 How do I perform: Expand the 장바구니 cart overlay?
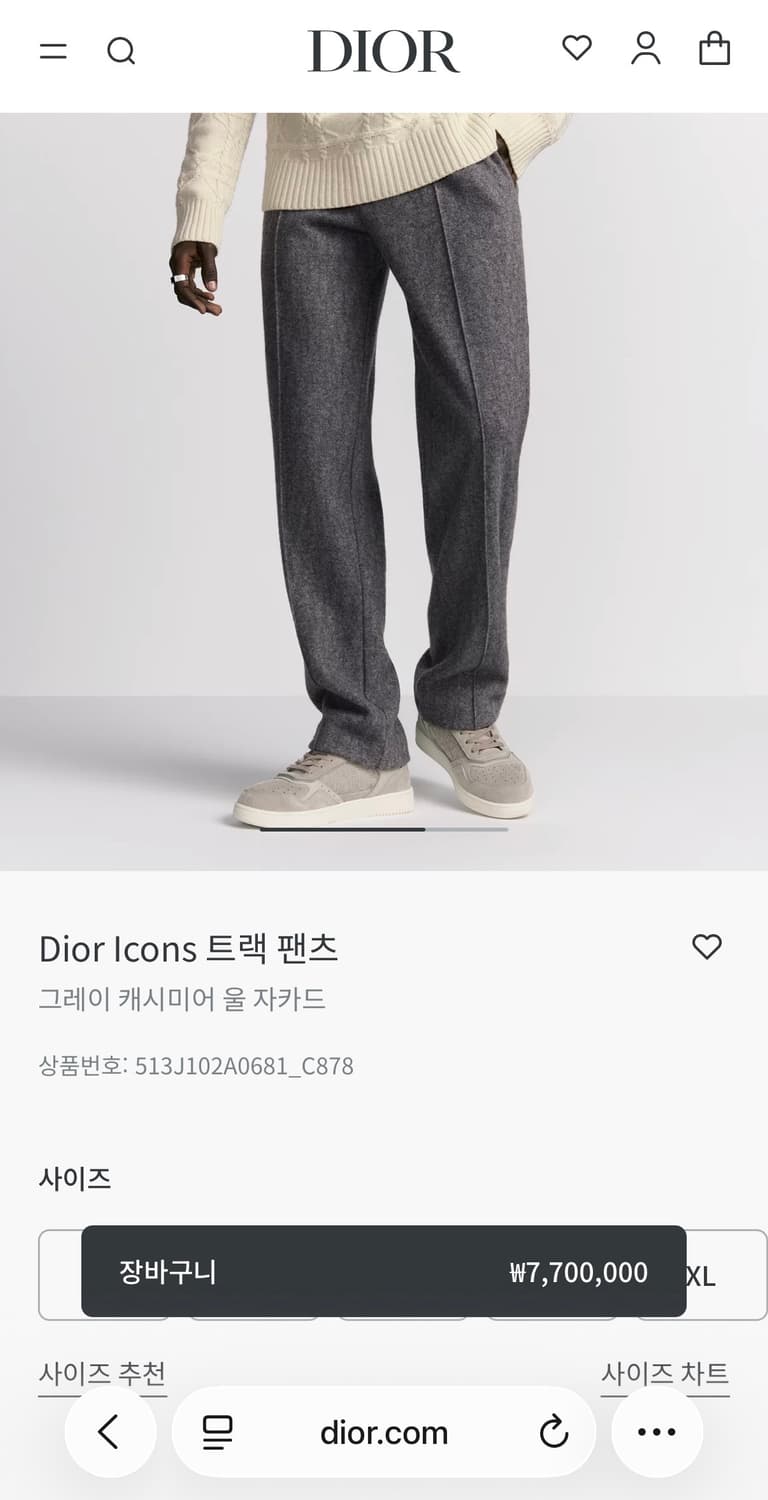pyautogui.click(x=384, y=1272)
